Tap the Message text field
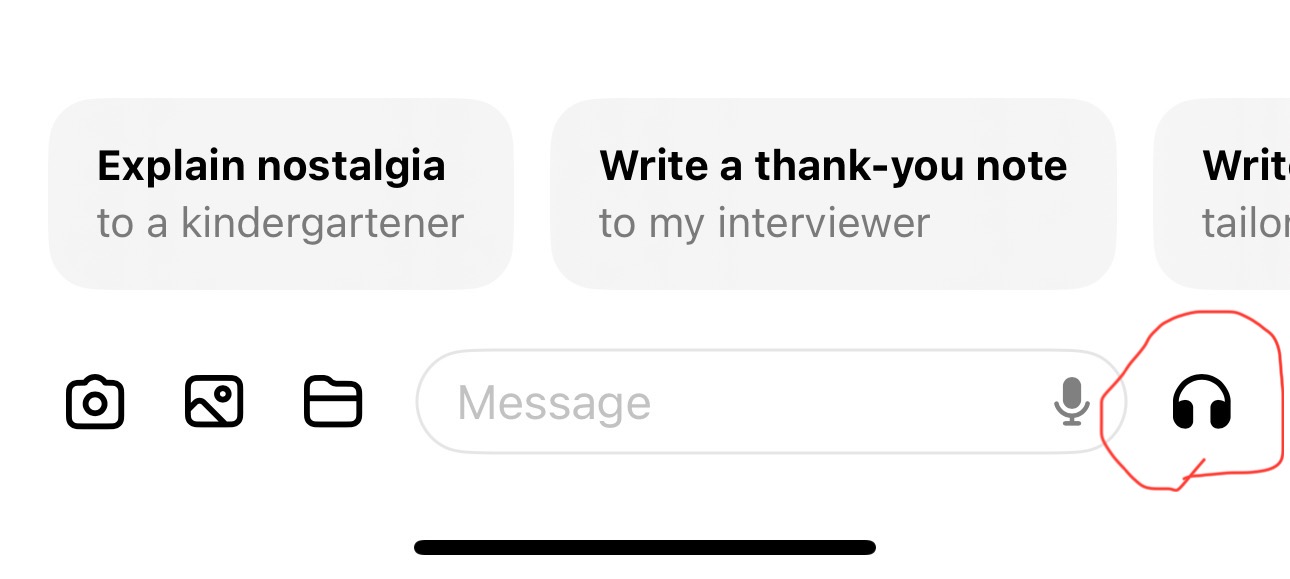This screenshot has width=1290, height=579. coord(730,403)
